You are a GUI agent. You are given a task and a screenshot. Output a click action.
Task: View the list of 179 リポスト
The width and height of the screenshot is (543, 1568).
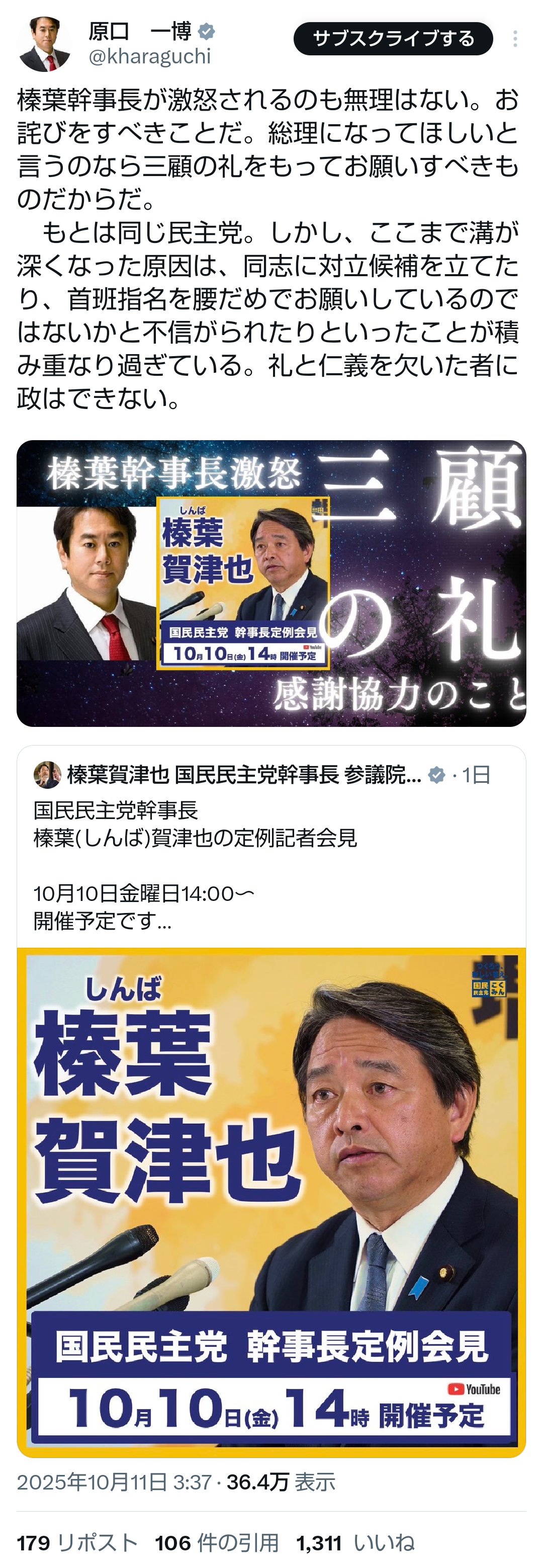tap(77, 1542)
